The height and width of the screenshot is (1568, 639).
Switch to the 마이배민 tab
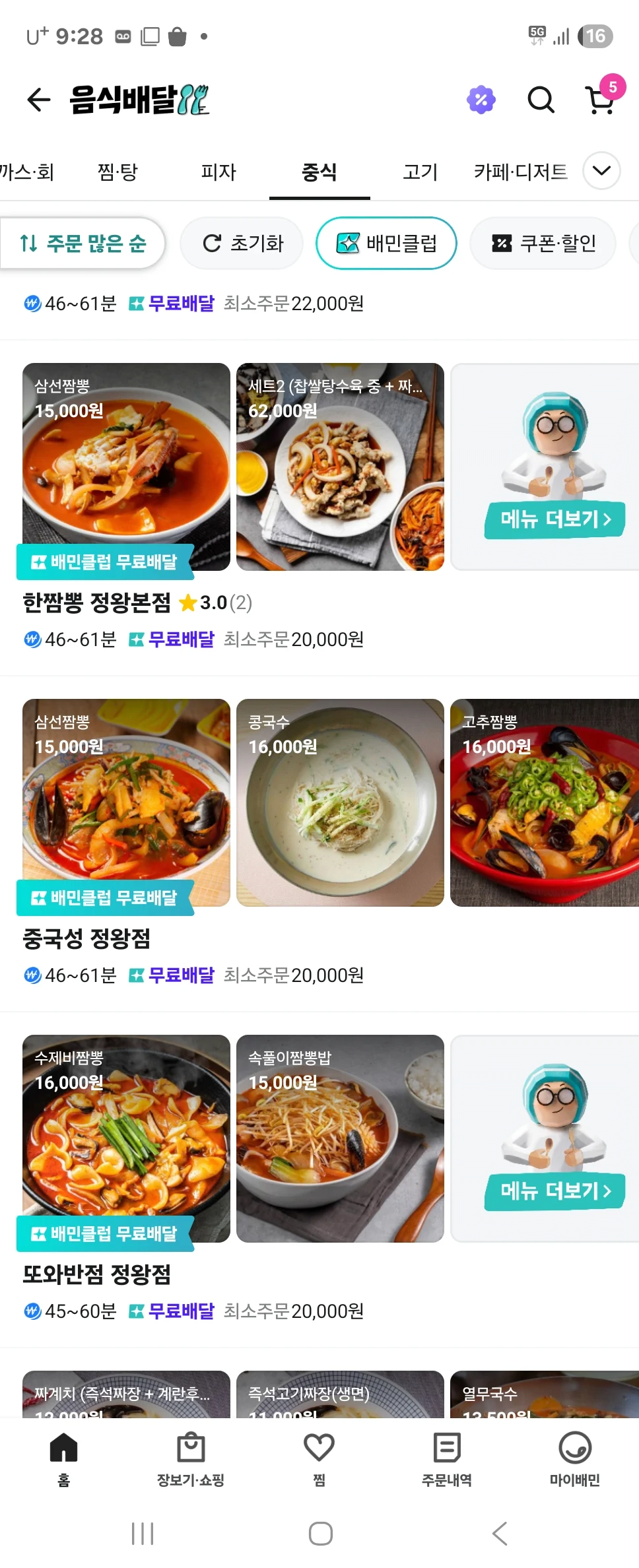point(574,1458)
